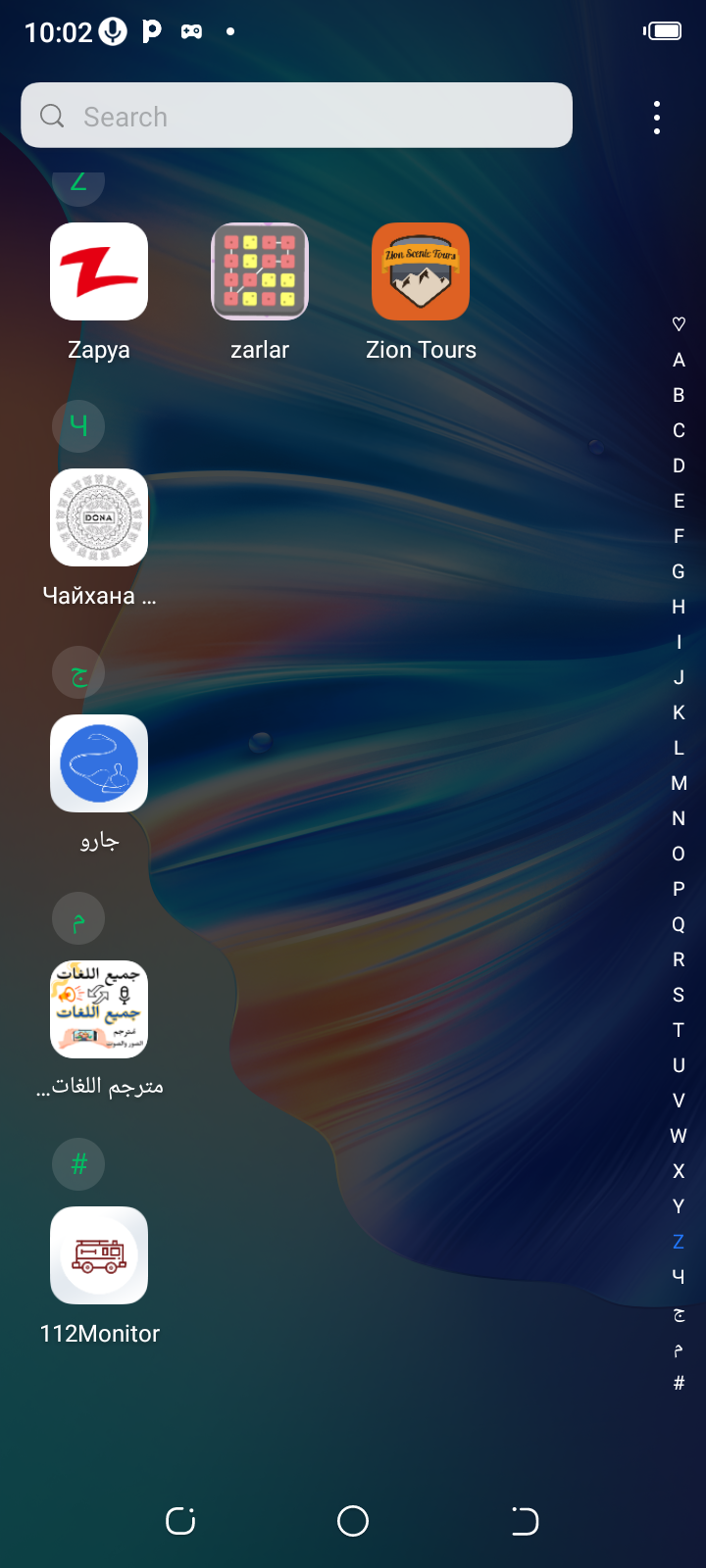Launch Zion Tours

[x=421, y=272]
